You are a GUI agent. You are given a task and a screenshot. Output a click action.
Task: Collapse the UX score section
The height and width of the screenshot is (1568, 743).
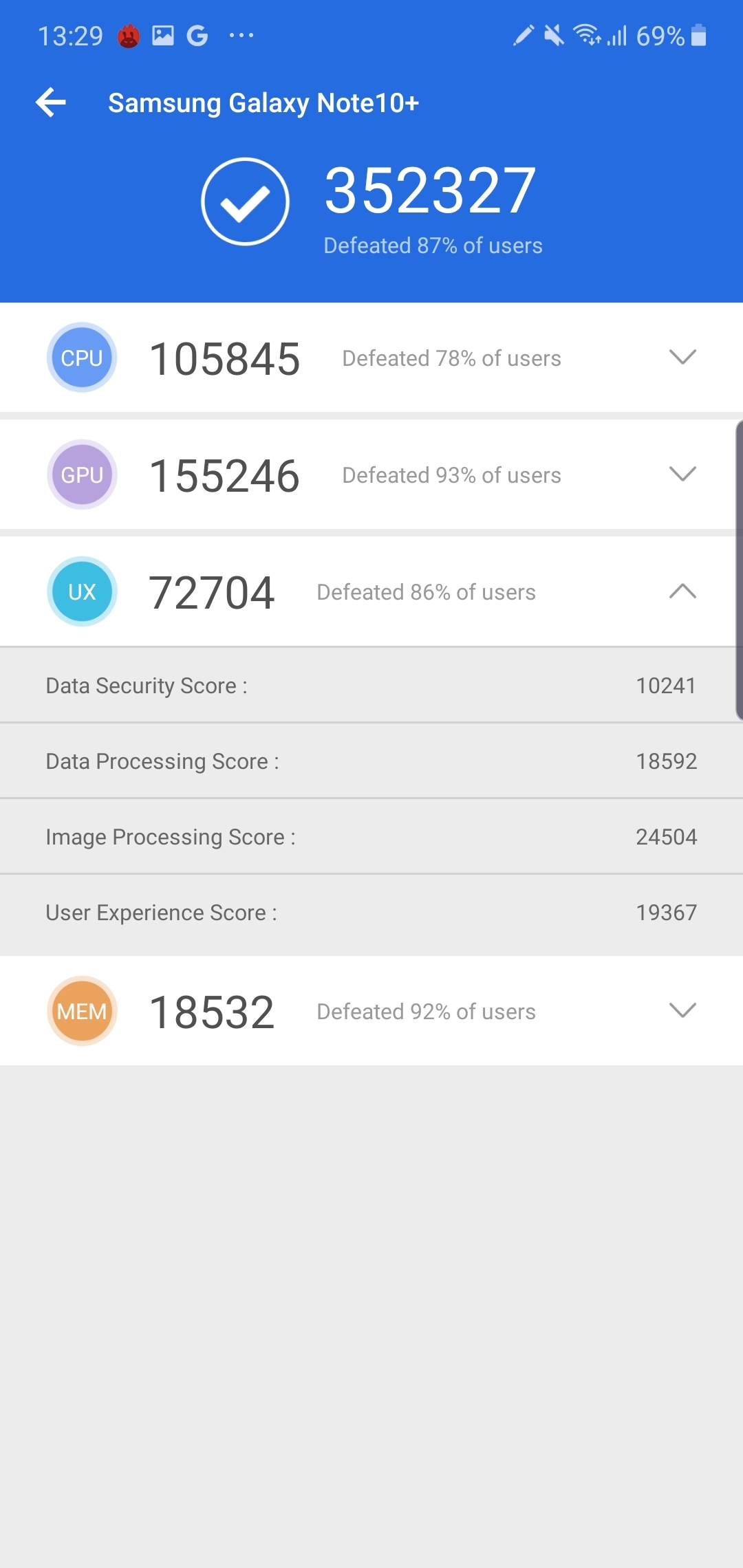(x=682, y=591)
